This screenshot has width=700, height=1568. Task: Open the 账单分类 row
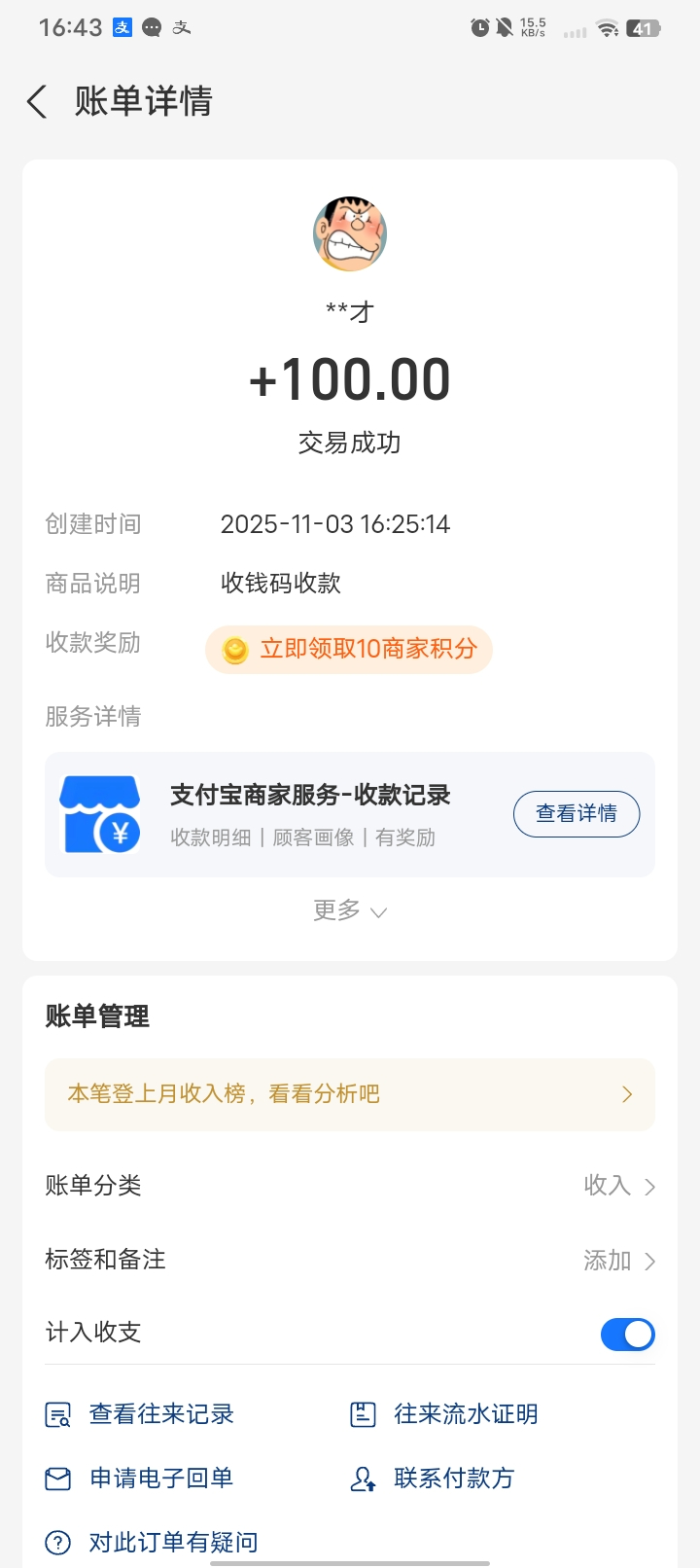[x=350, y=1186]
